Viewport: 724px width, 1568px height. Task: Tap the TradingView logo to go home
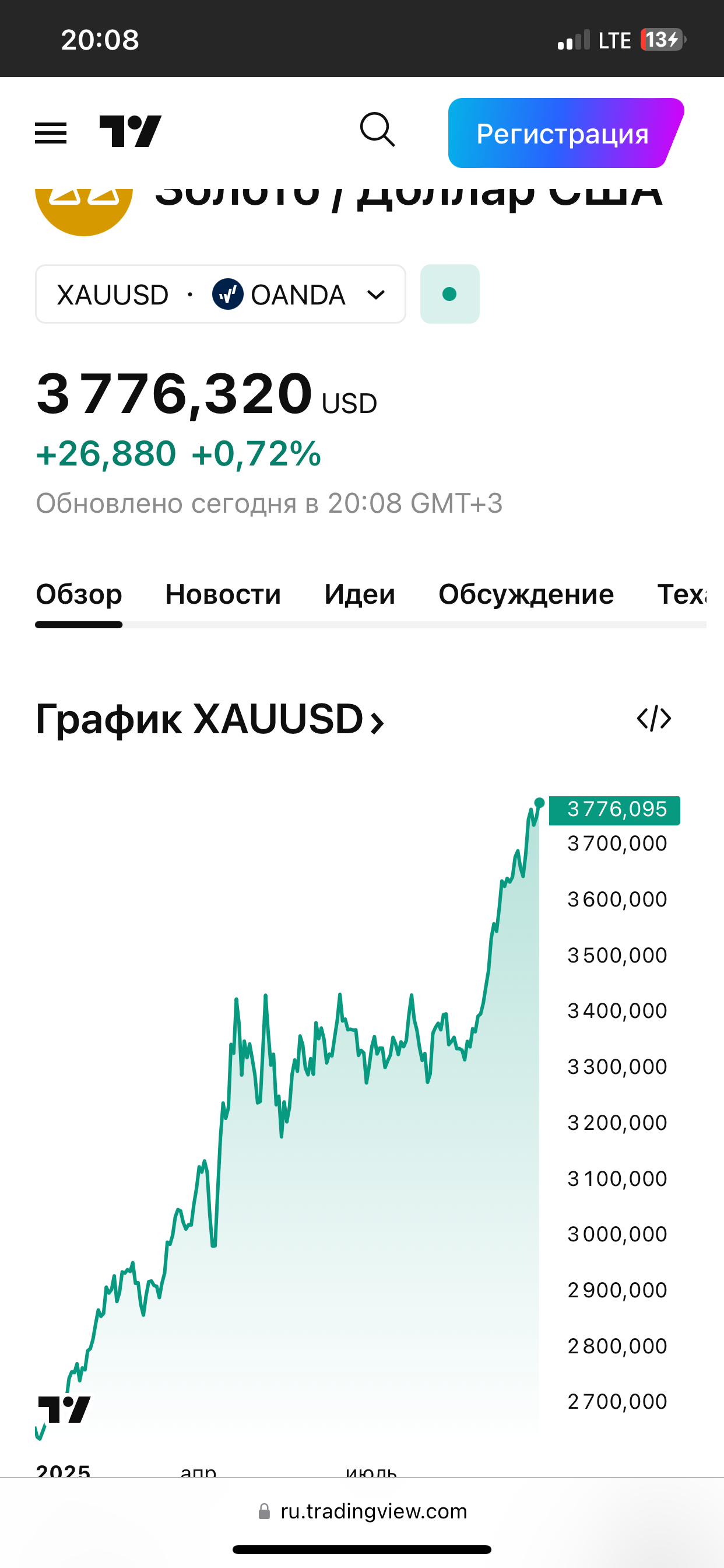130,131
